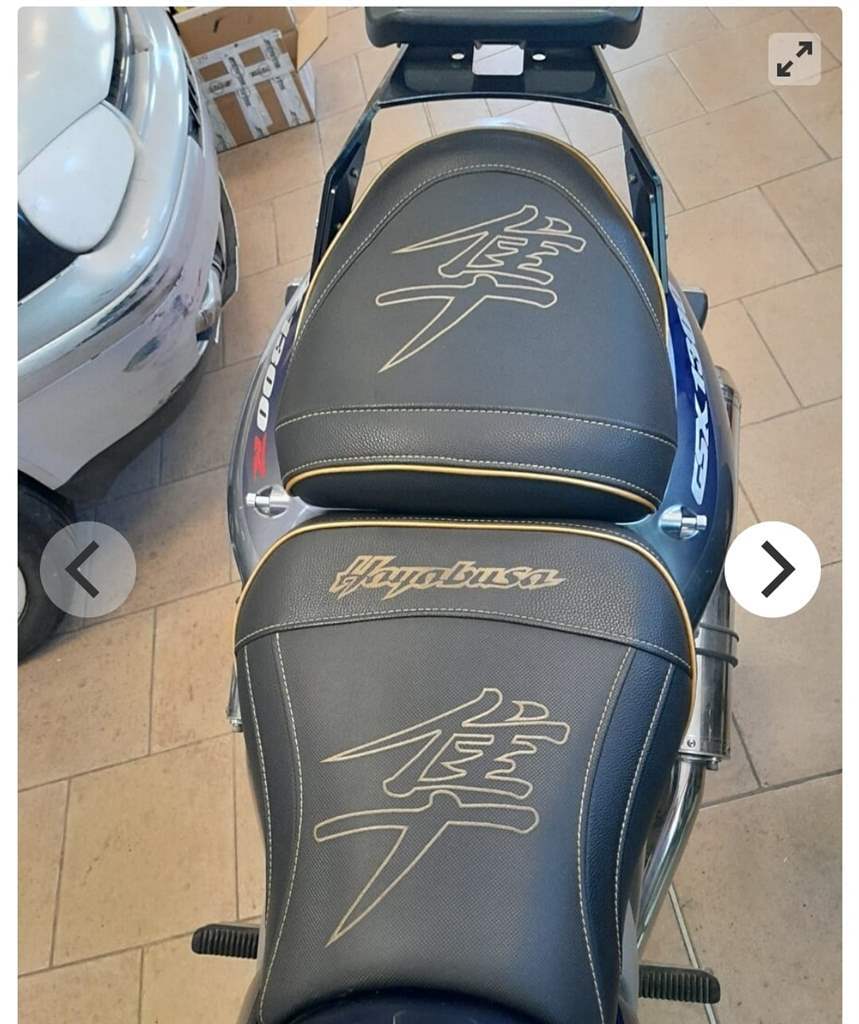
Task: Go to the next photo
Action: tap(772, 569)
